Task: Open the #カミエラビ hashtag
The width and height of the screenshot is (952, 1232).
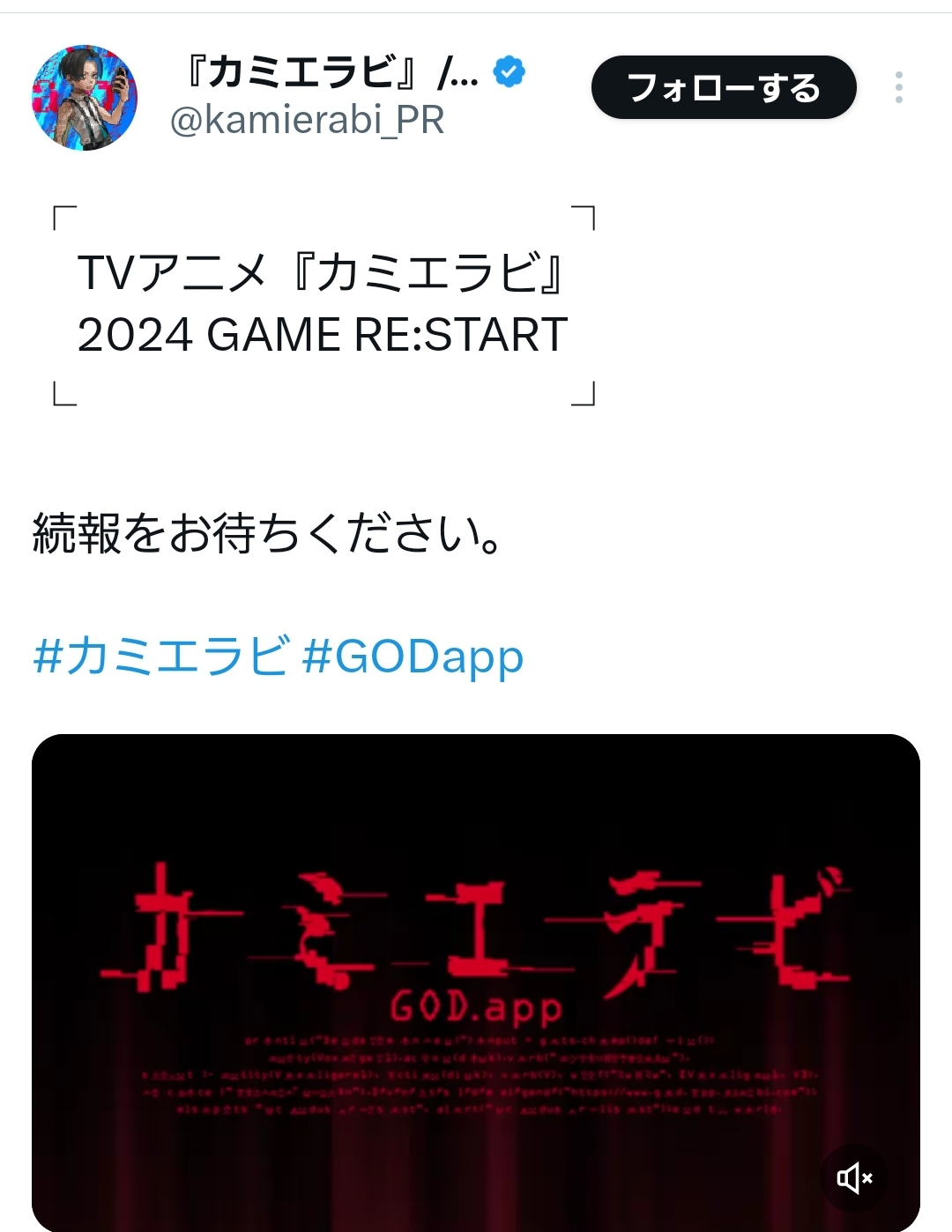Action: [x=160, y=657]
